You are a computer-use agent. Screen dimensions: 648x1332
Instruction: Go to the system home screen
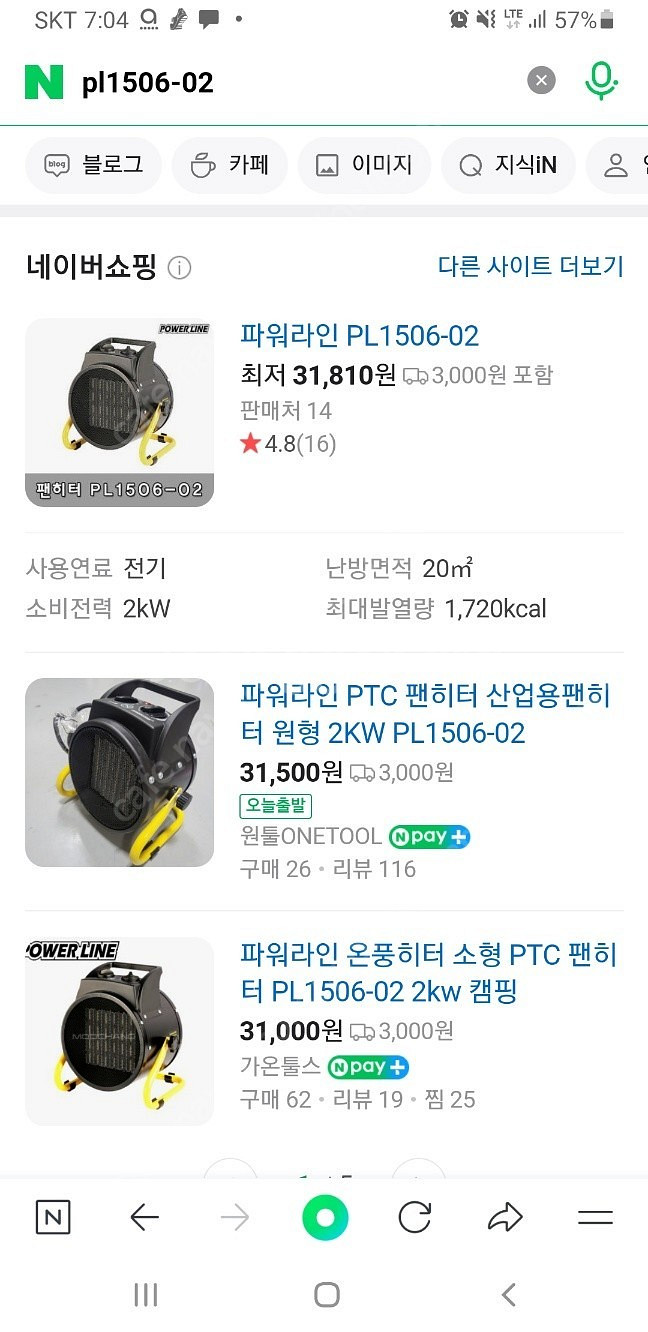tap(326, 1295)
